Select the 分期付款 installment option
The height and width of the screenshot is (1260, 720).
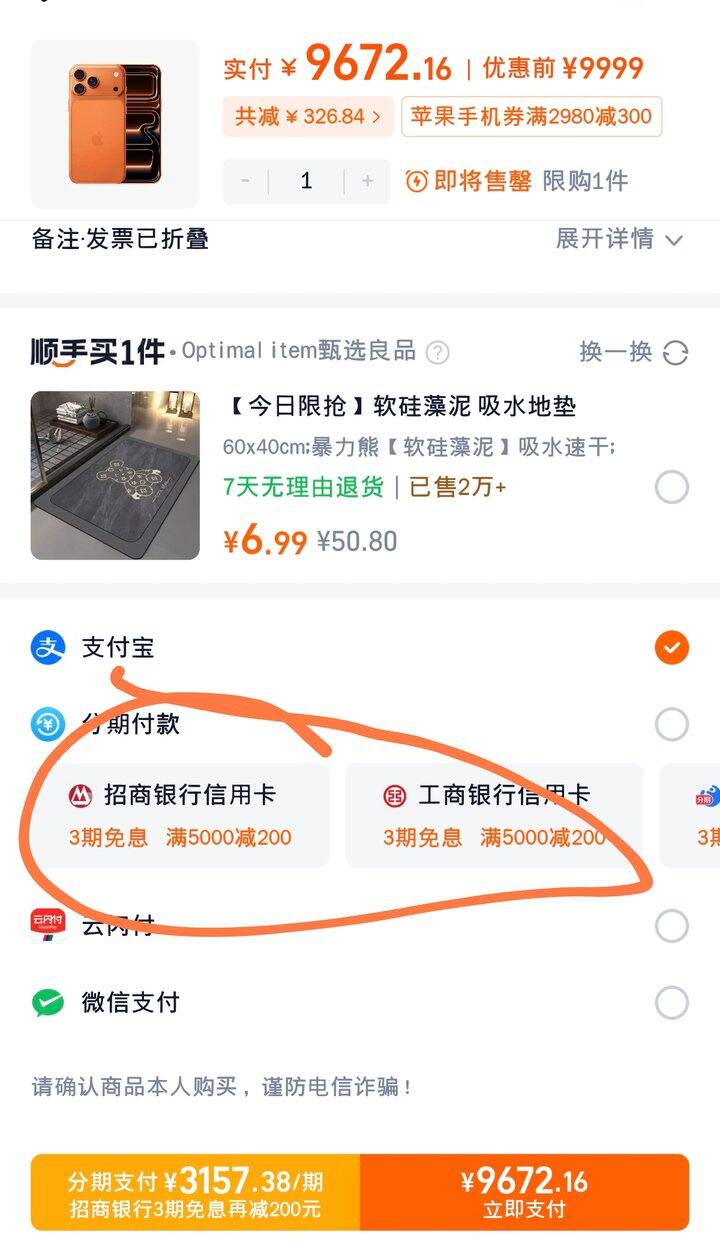(671, 724)
